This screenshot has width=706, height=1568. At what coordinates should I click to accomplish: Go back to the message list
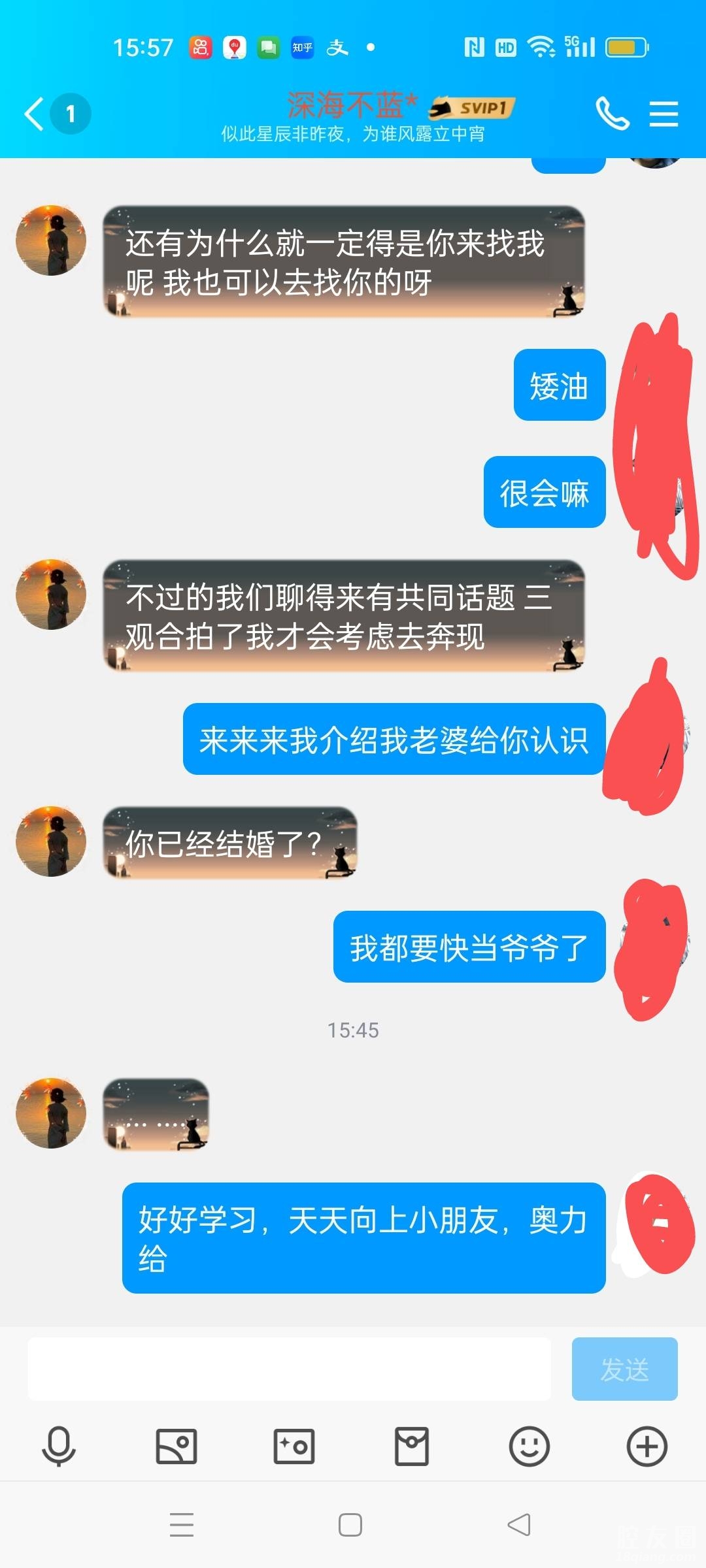(35, 114)
